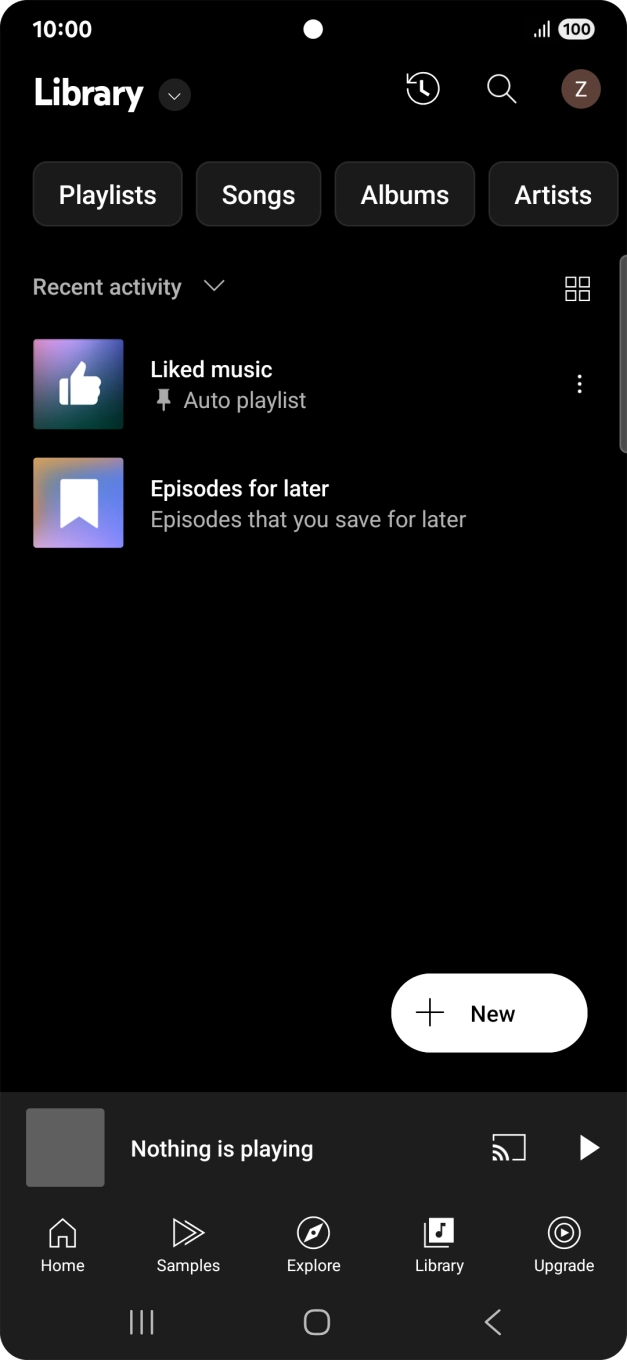Create something new with New button
The image size is (627, 1360).
[x=489, y=1013]
